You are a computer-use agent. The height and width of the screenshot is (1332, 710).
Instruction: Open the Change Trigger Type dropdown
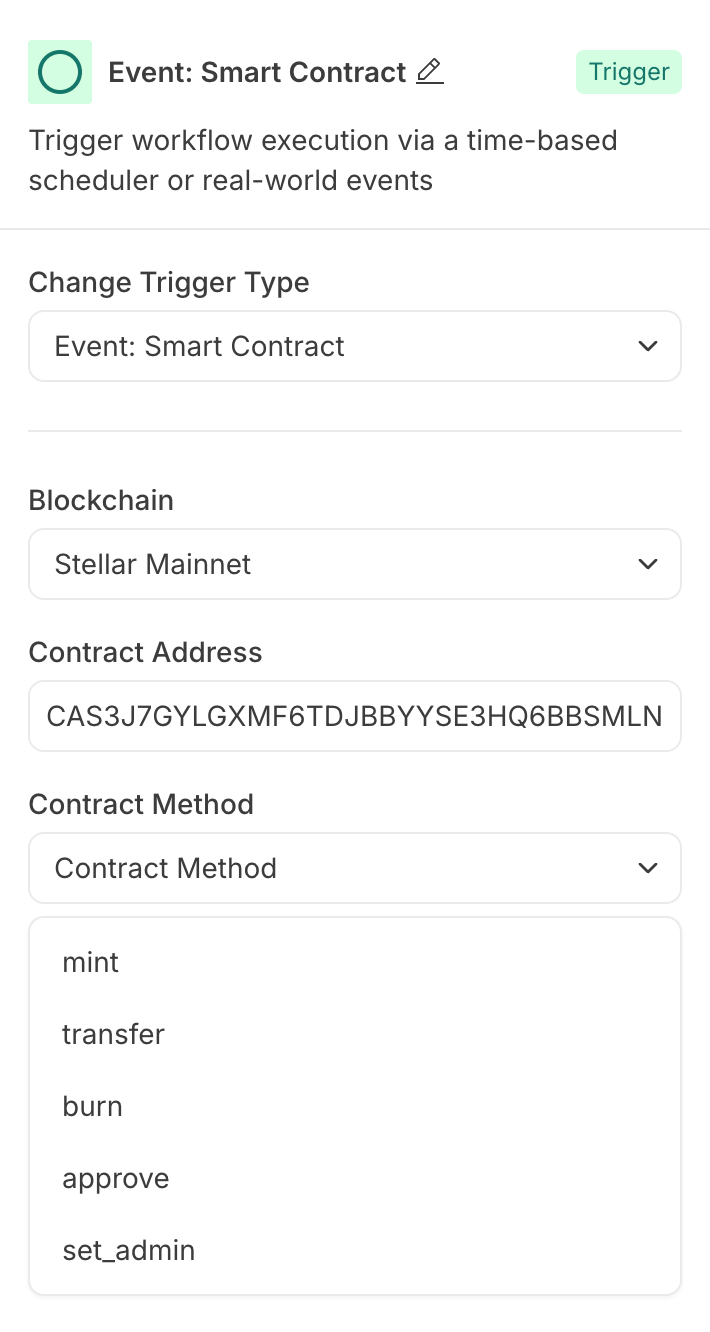(x=355, y=346)
